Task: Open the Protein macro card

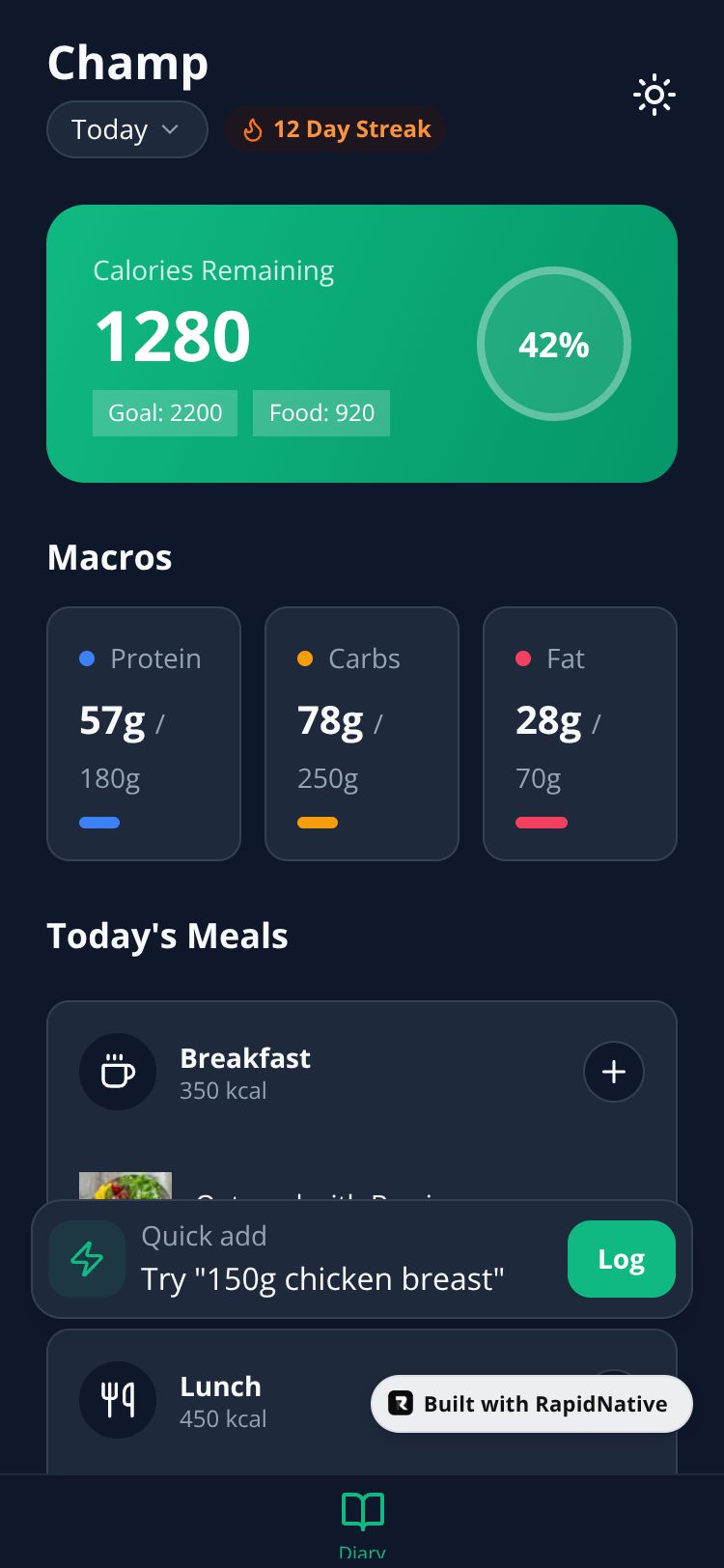Action: (x=144, y=734)
